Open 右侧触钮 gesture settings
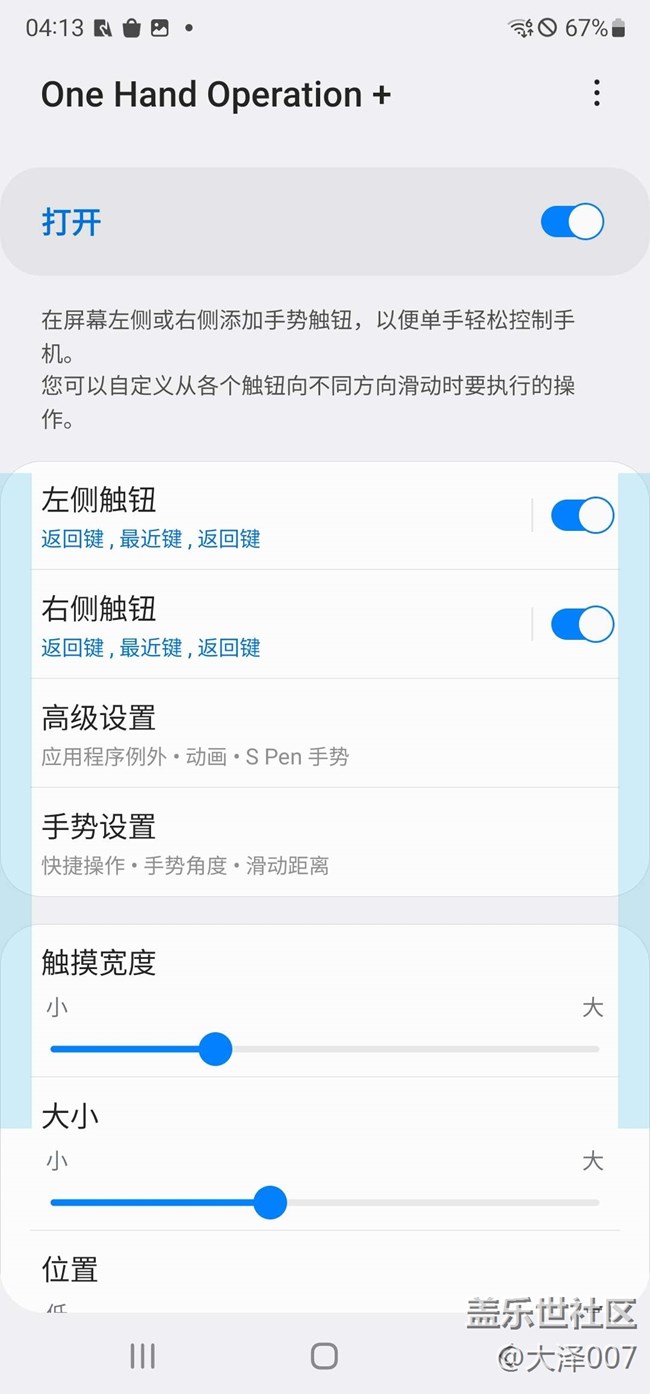Screen dimensions: 650x1394 [280, 625]
